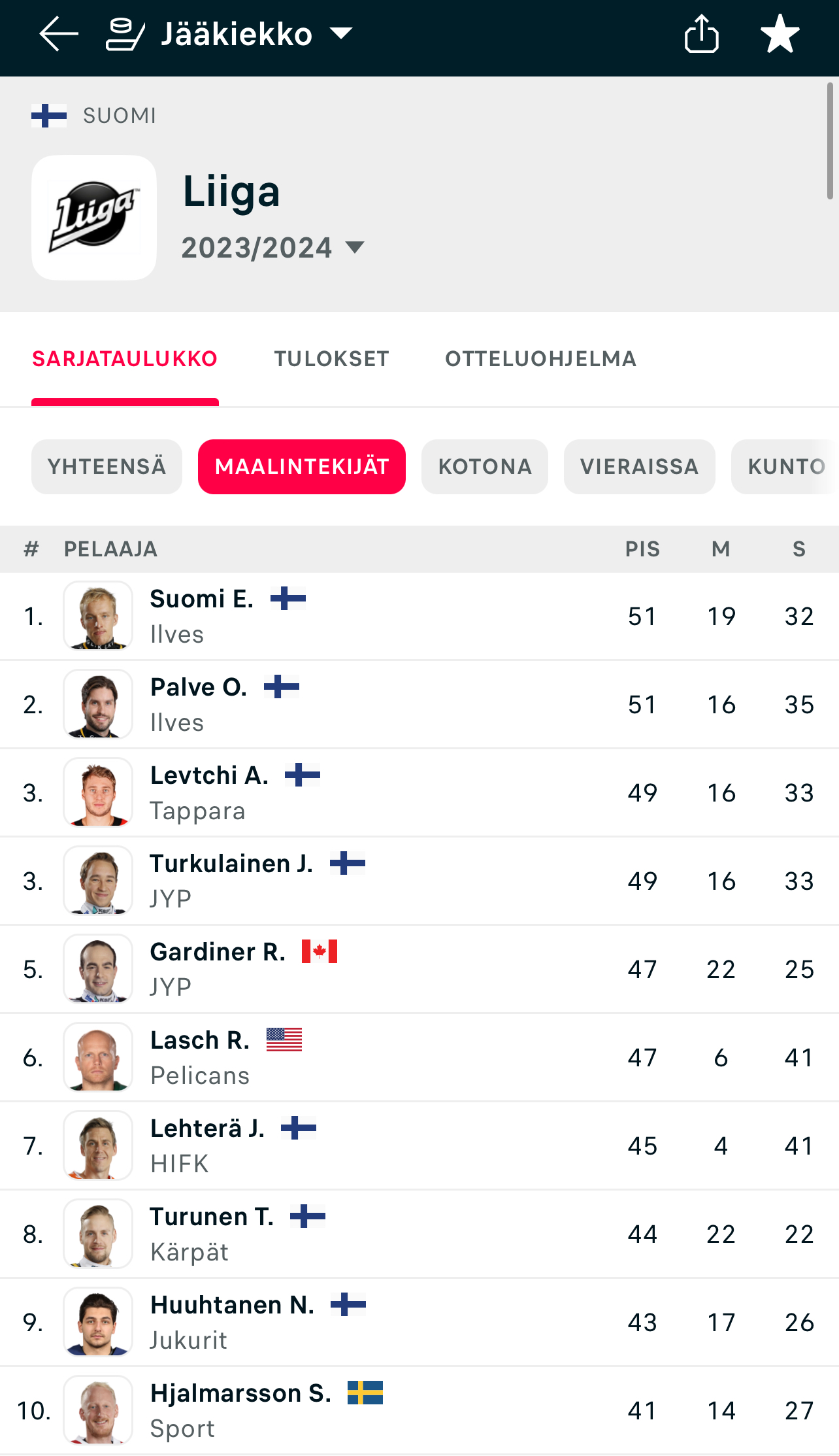Switch to the Tulokset tab
Screen dimensions: 839x1456
[x=331, y=359]
